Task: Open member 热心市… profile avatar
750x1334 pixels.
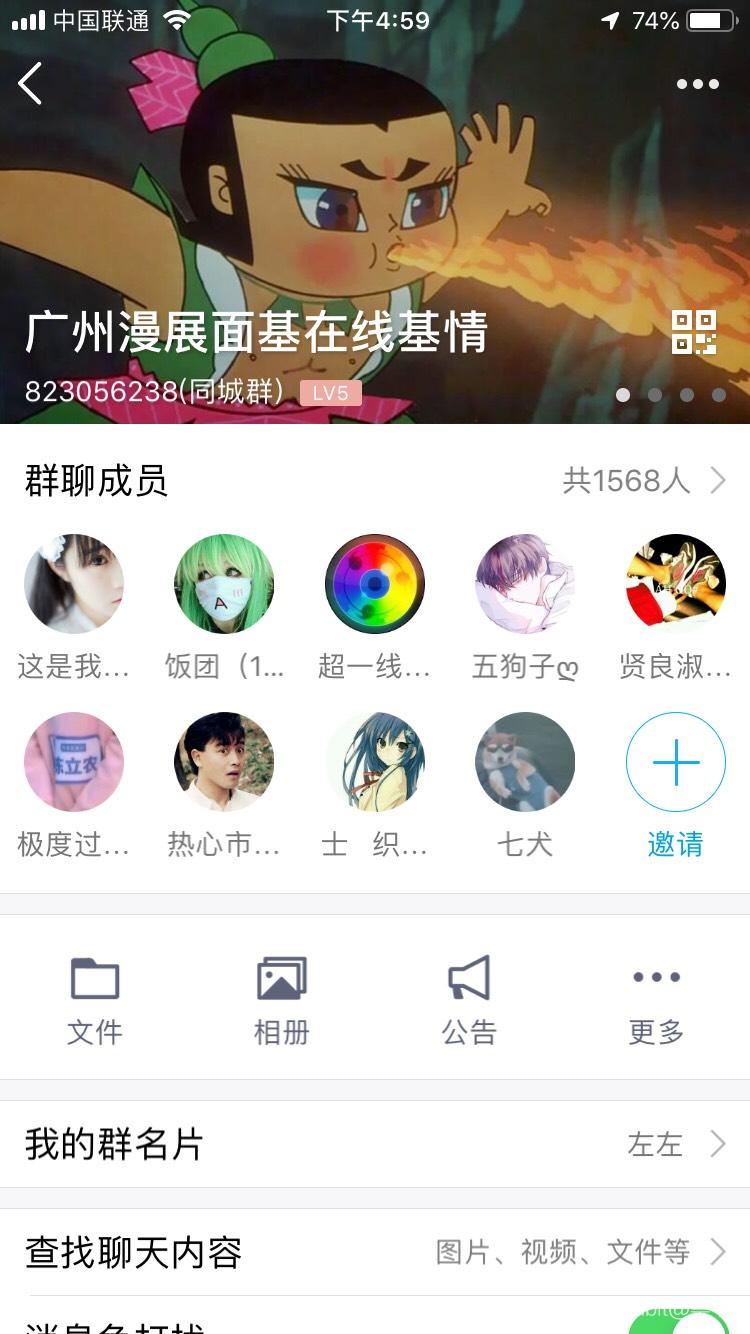Action: pos(224,762)
